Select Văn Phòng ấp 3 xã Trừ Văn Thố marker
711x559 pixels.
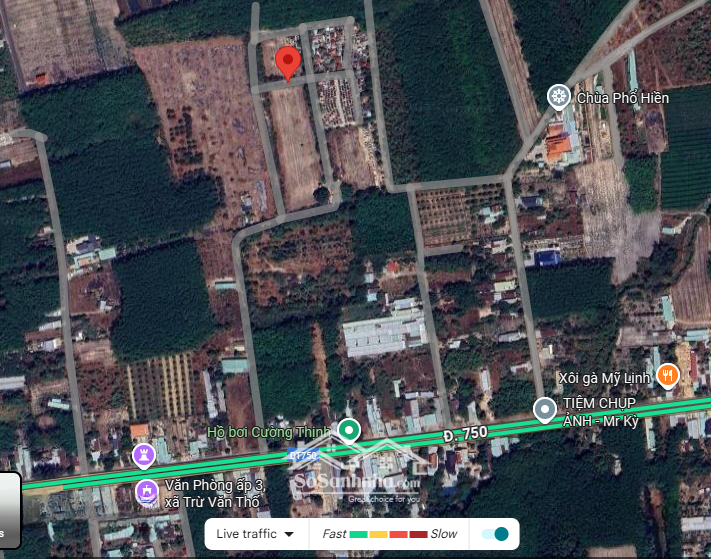click(145, 490)
